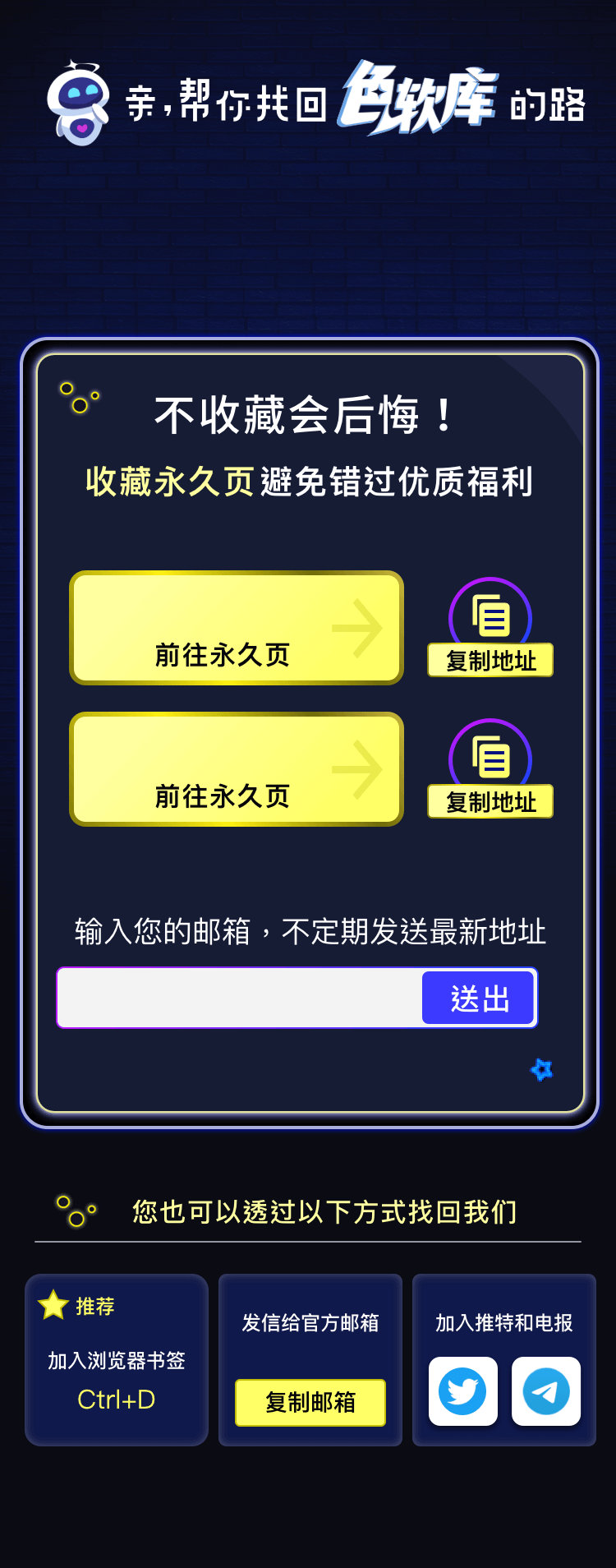Submit the email with 送出
616x1568 pixels.
click(x=480, y=998)
